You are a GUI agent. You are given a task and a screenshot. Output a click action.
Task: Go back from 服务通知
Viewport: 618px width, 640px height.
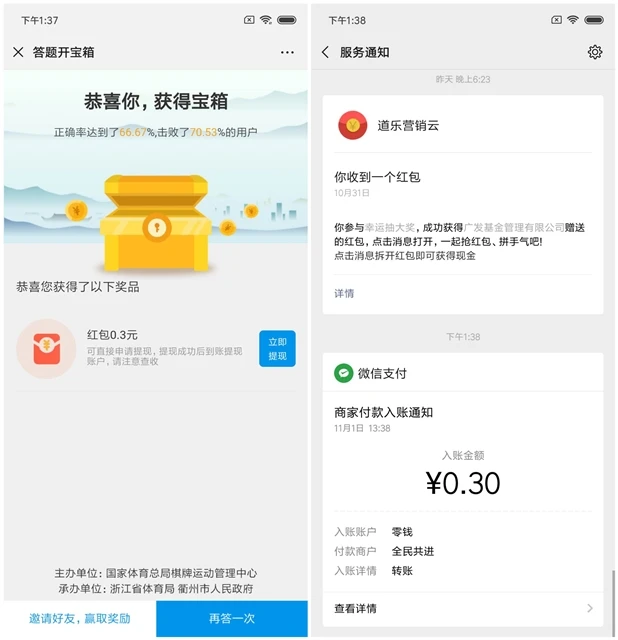(326, 52)
